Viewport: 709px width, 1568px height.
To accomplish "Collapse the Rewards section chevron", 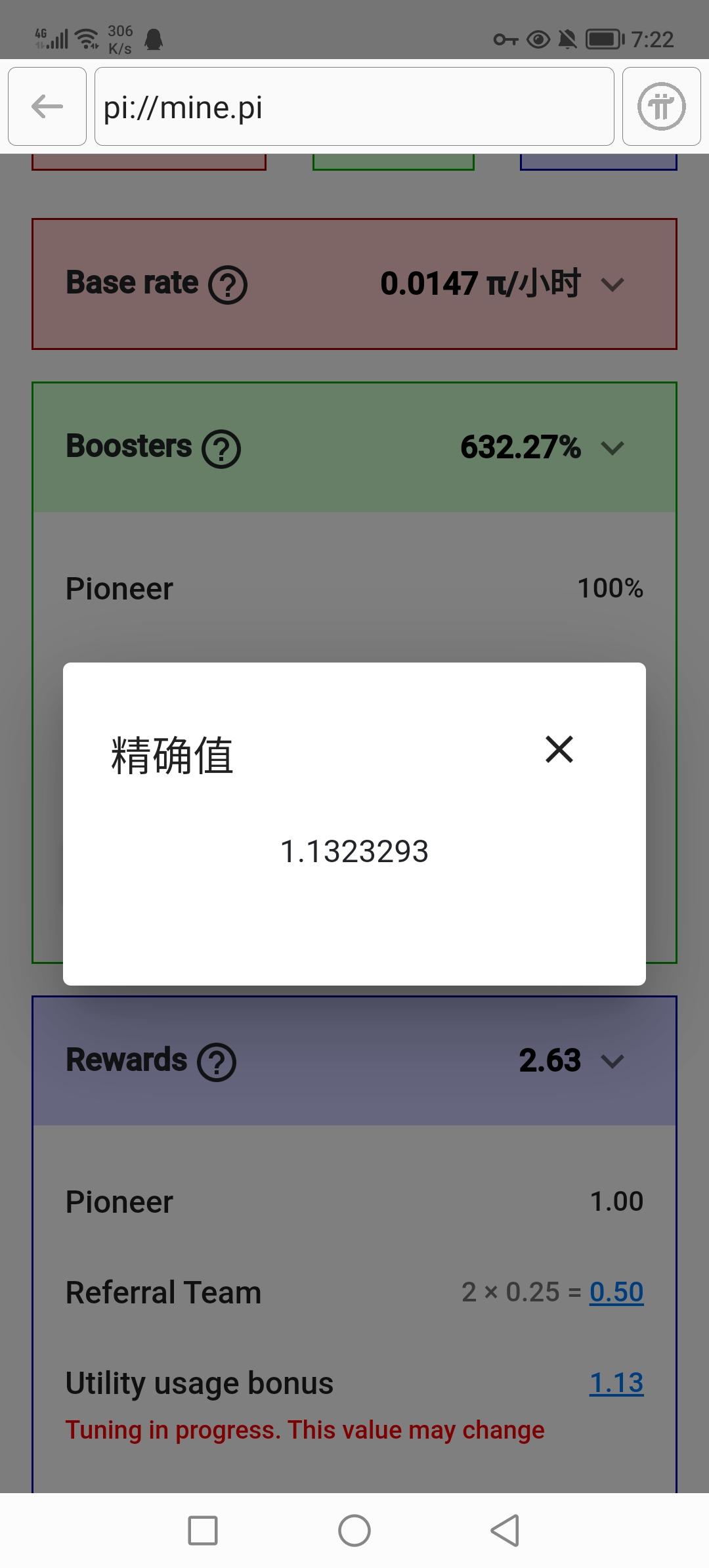I will coord(612,1061).
